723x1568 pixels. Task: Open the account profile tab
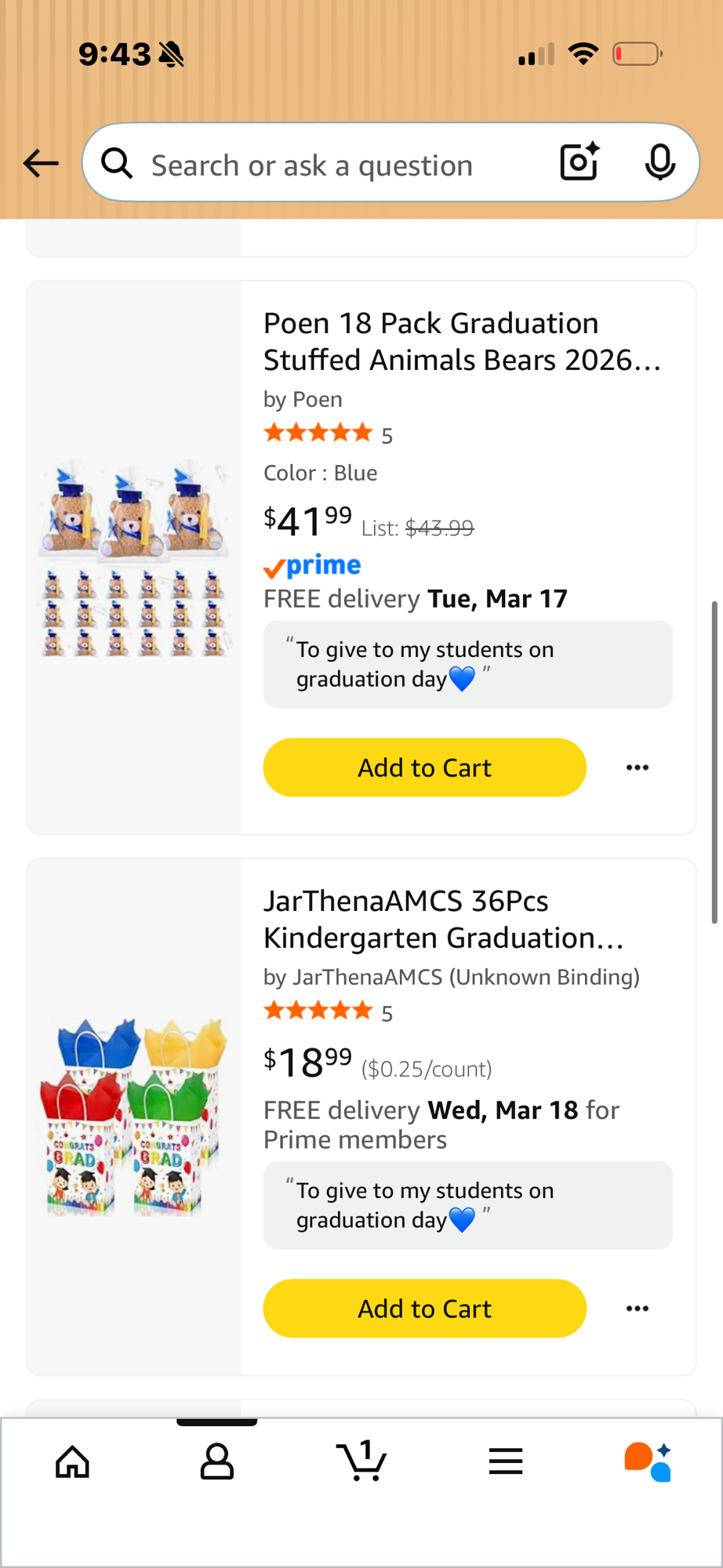coord(217,1462)
